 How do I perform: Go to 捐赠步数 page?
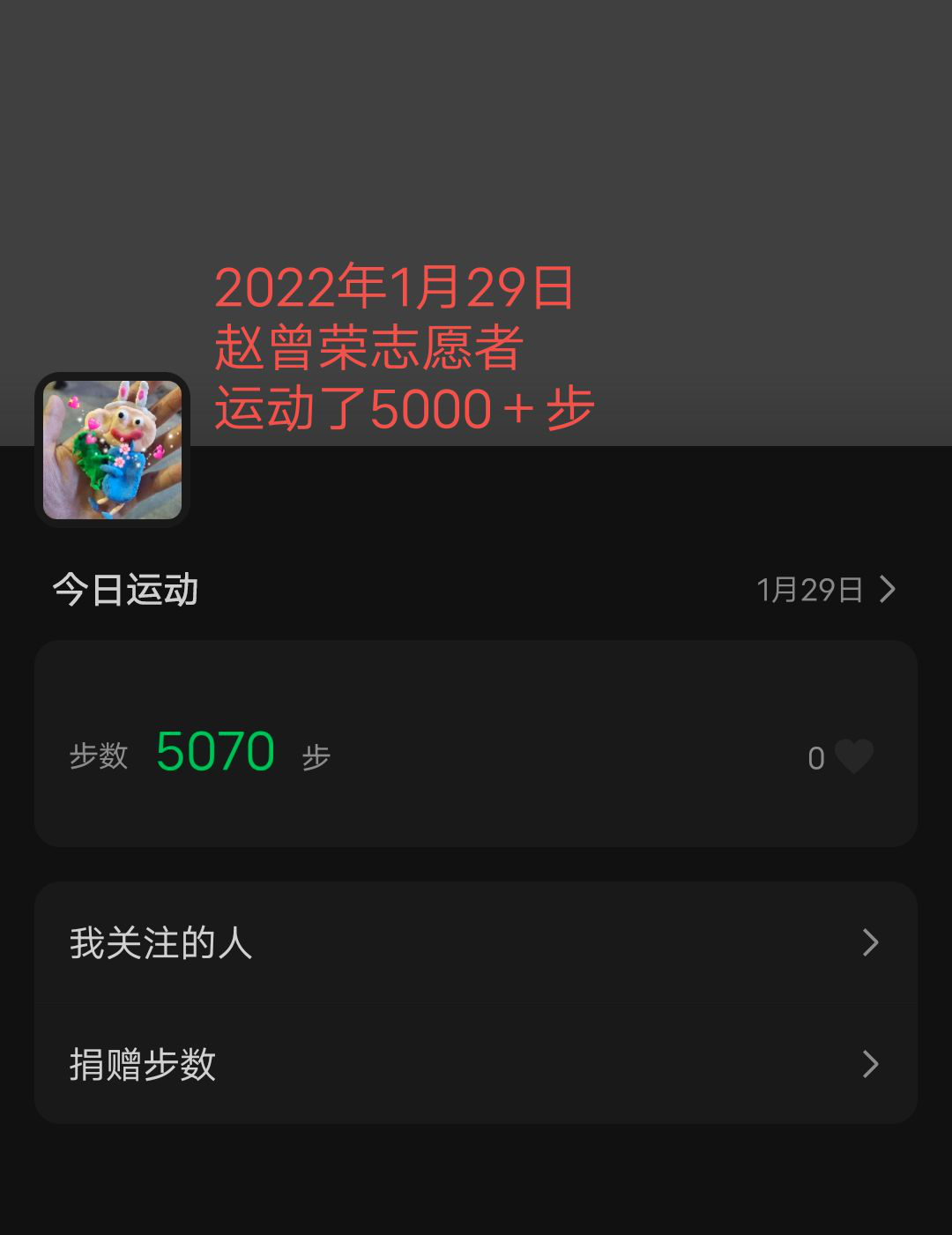475,1064
